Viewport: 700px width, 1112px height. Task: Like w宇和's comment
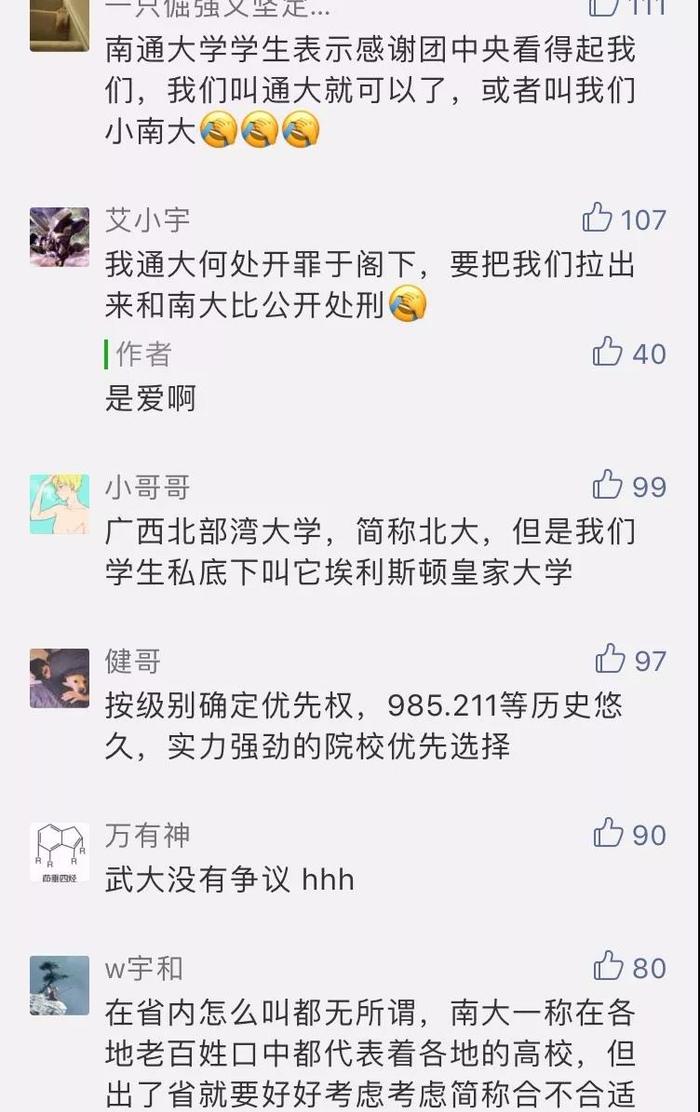coord(608,966)
